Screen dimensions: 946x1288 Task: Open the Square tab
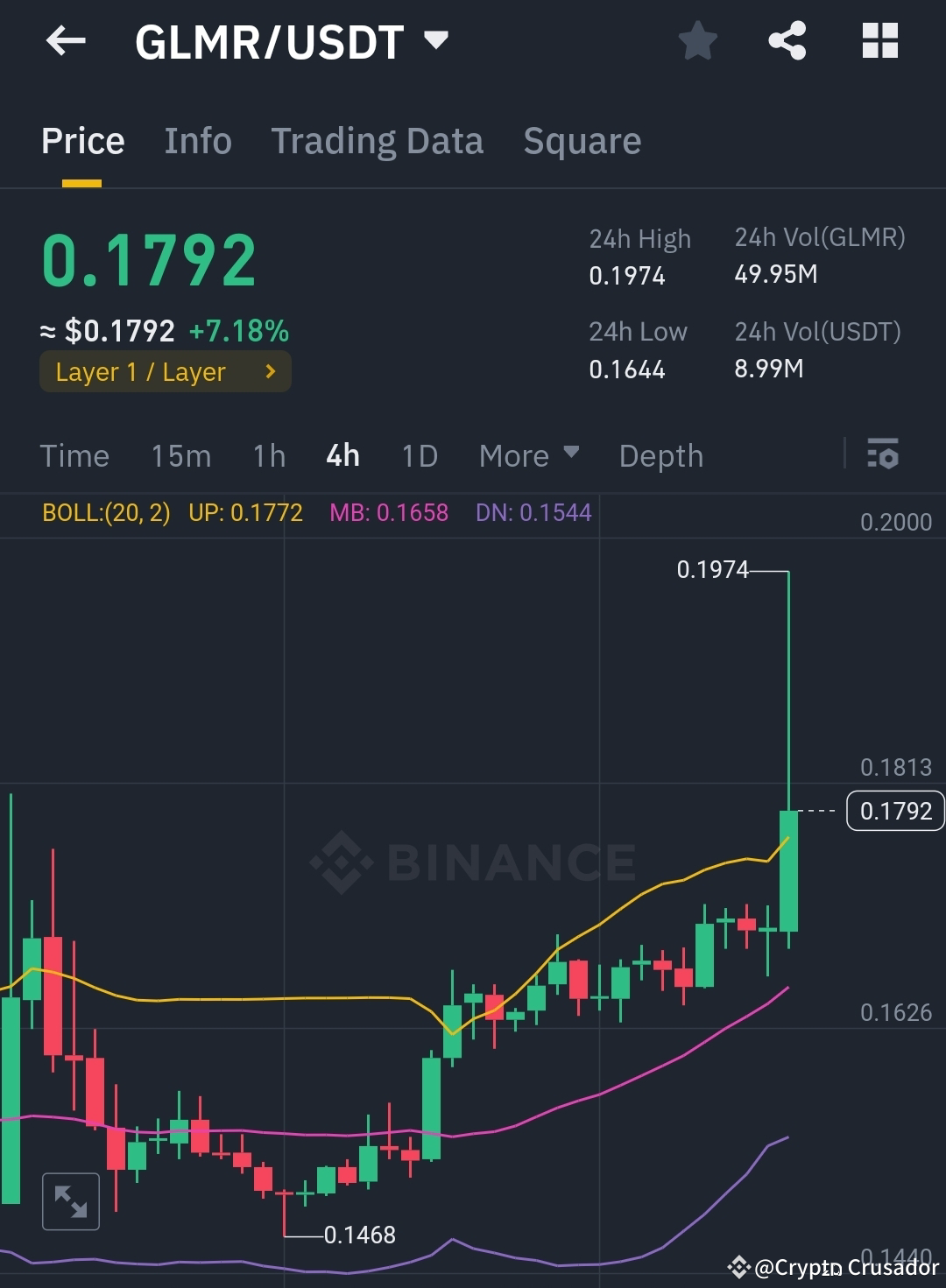point(582,141)
